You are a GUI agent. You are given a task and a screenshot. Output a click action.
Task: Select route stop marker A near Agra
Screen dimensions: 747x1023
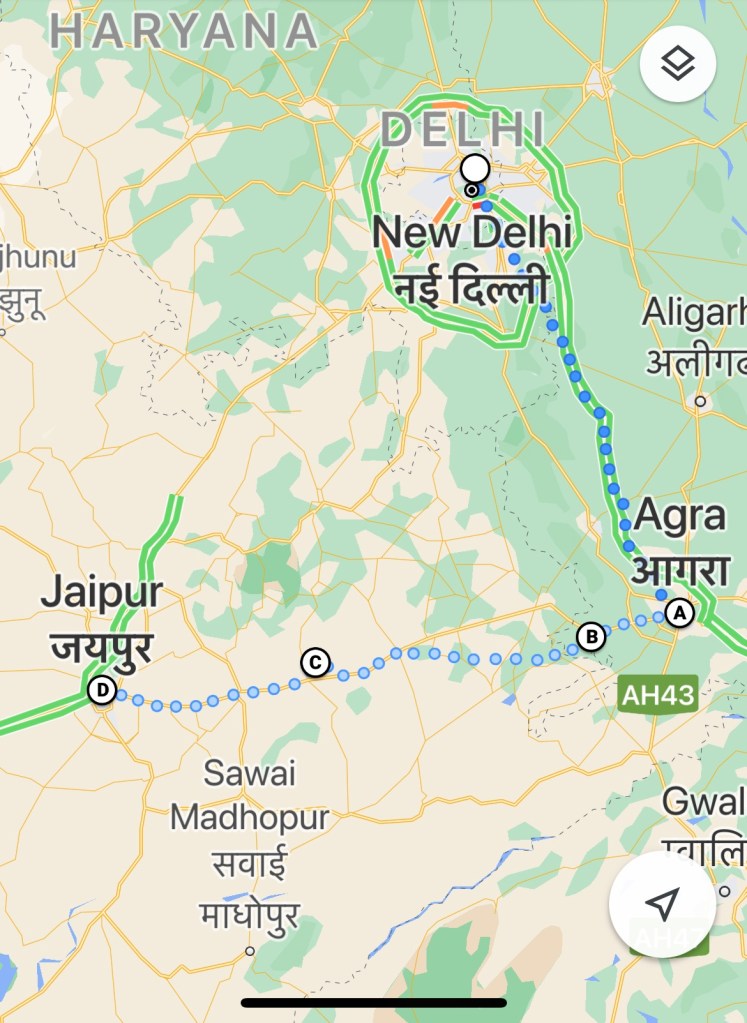point(679,611)
